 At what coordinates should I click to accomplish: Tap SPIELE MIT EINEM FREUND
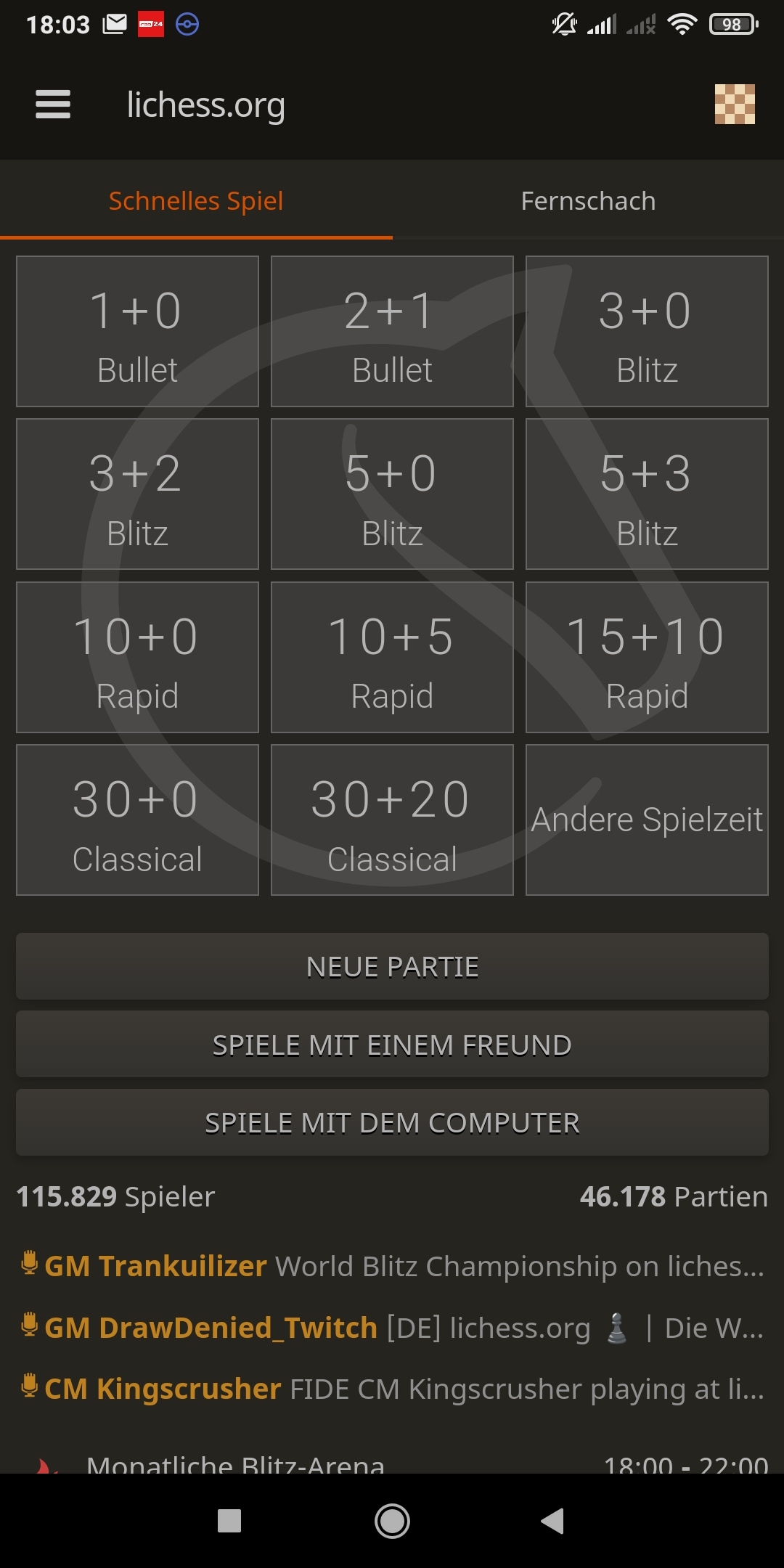(x=392, y=1045)
